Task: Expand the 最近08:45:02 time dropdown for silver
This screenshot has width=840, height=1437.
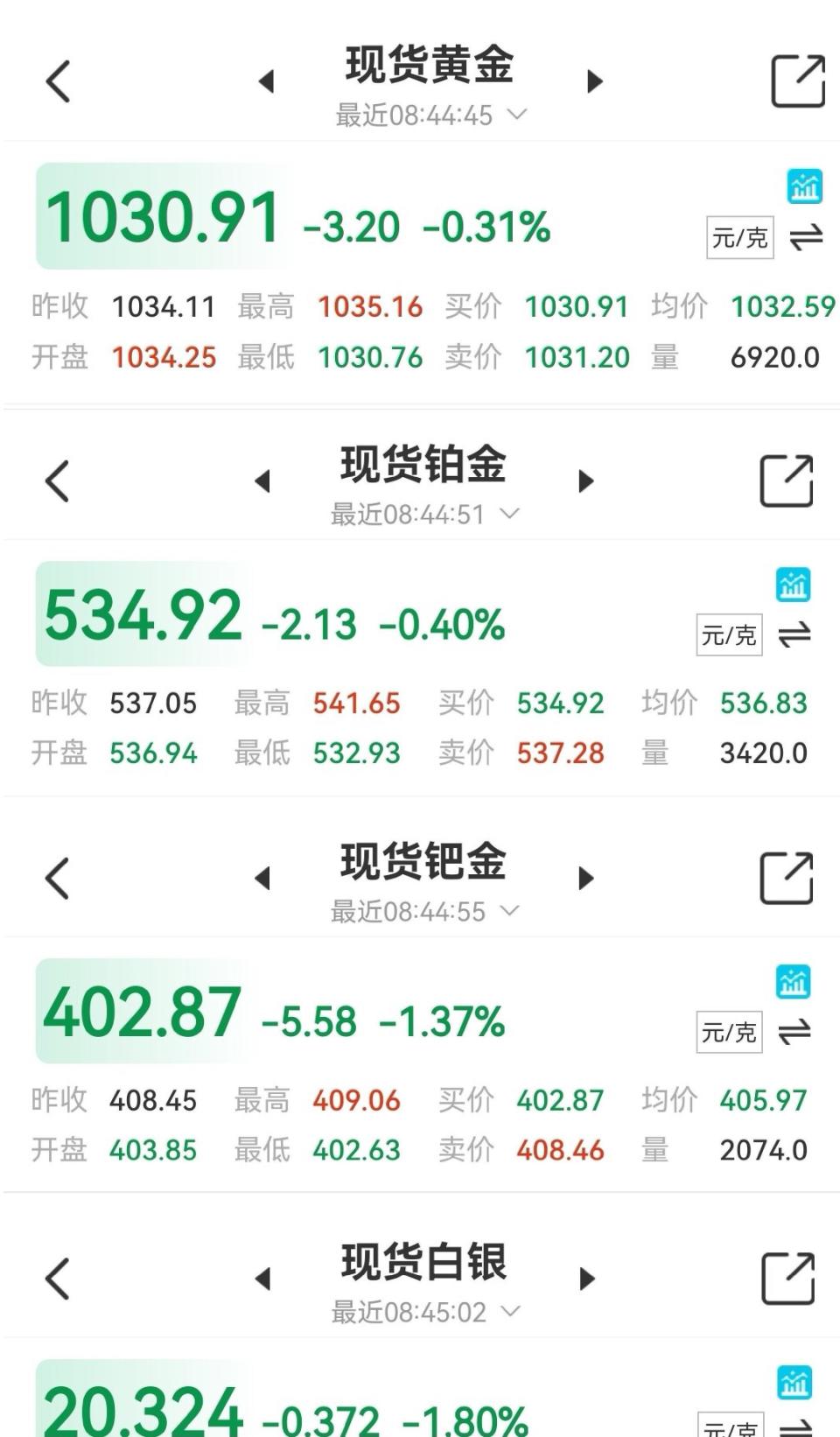Action: pos(513,1311)
